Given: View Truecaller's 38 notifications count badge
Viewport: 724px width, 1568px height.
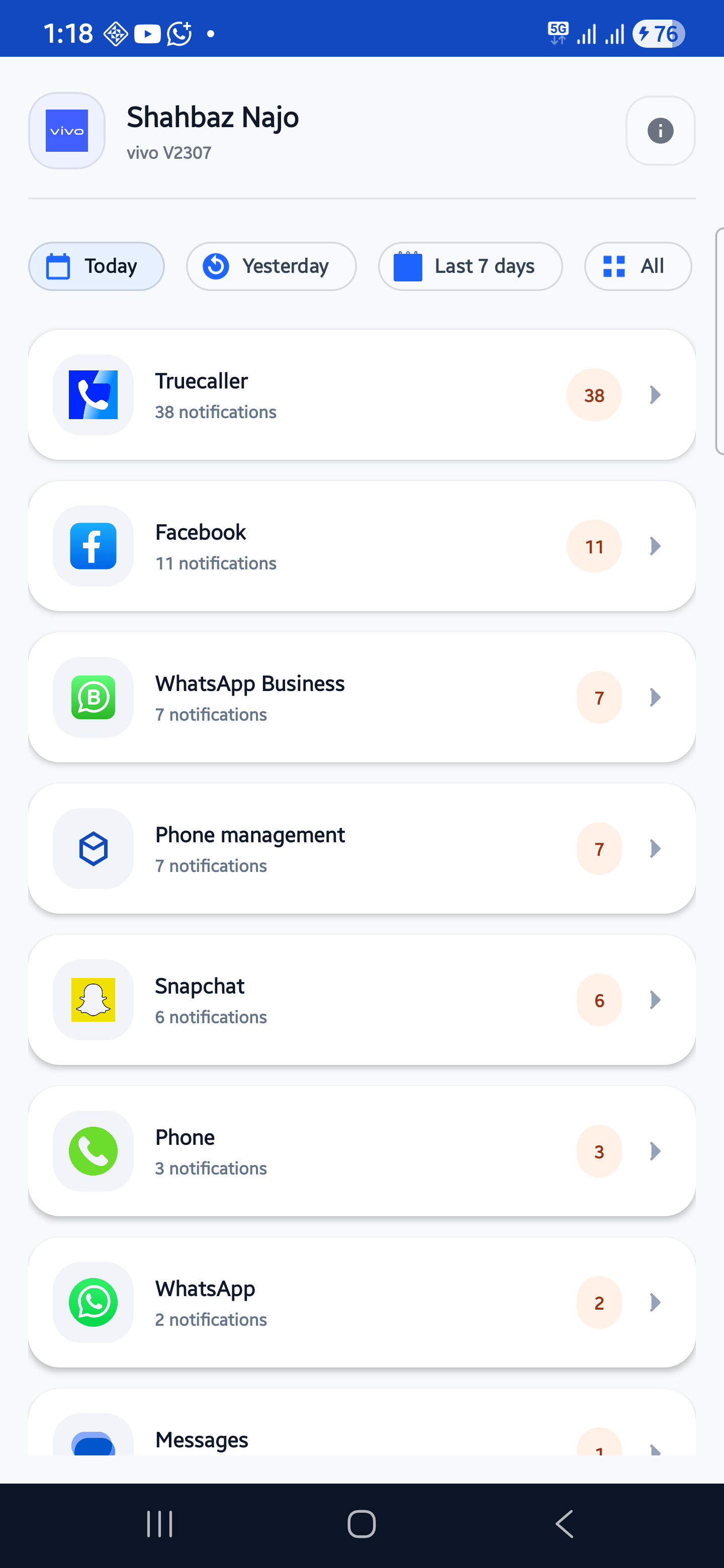Looking at the screenshot, I should tap(594, 395).
